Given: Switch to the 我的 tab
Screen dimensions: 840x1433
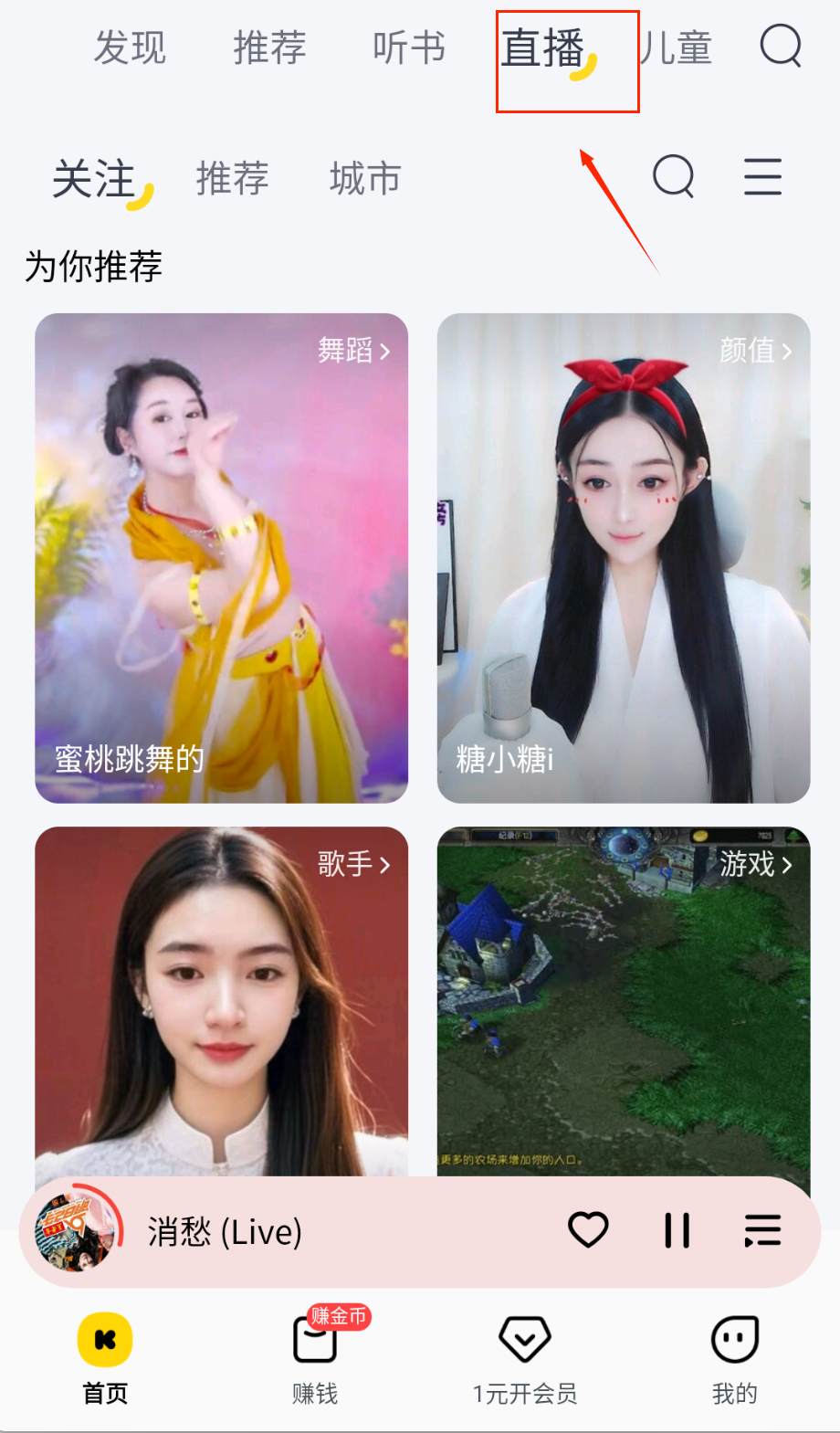Looking at the screenshot, I should 734,1355.
